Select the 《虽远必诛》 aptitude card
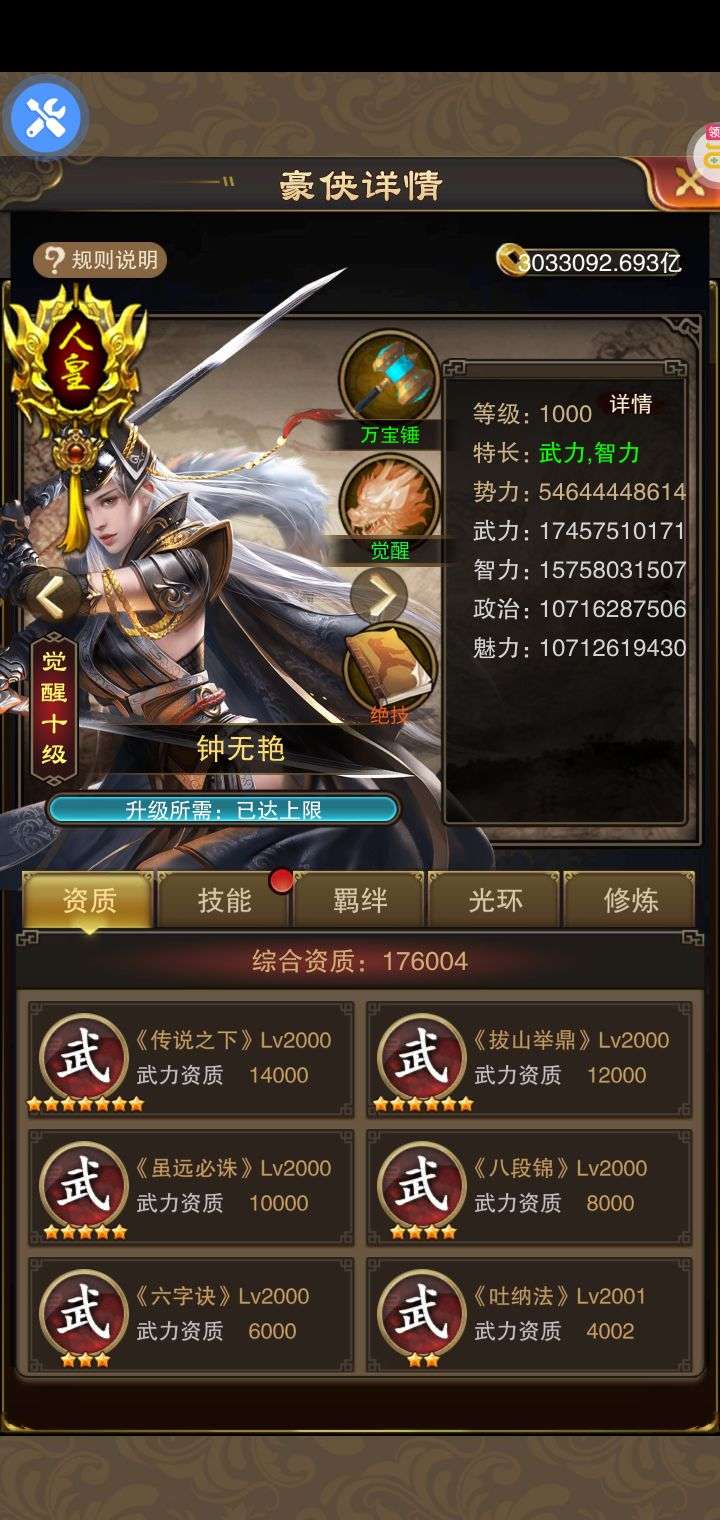 tap(191, 1186)
